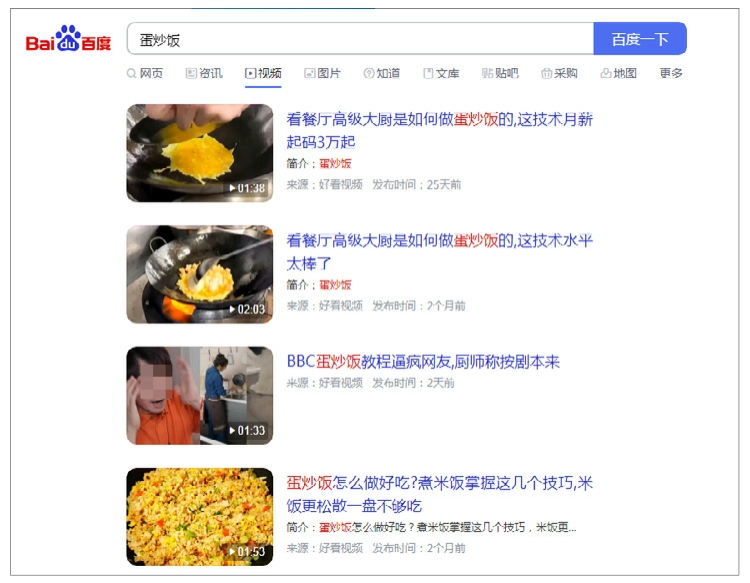This screenshot has width=750, height=583.
Task: Open the 文库 tab
Action: point(441,73)
